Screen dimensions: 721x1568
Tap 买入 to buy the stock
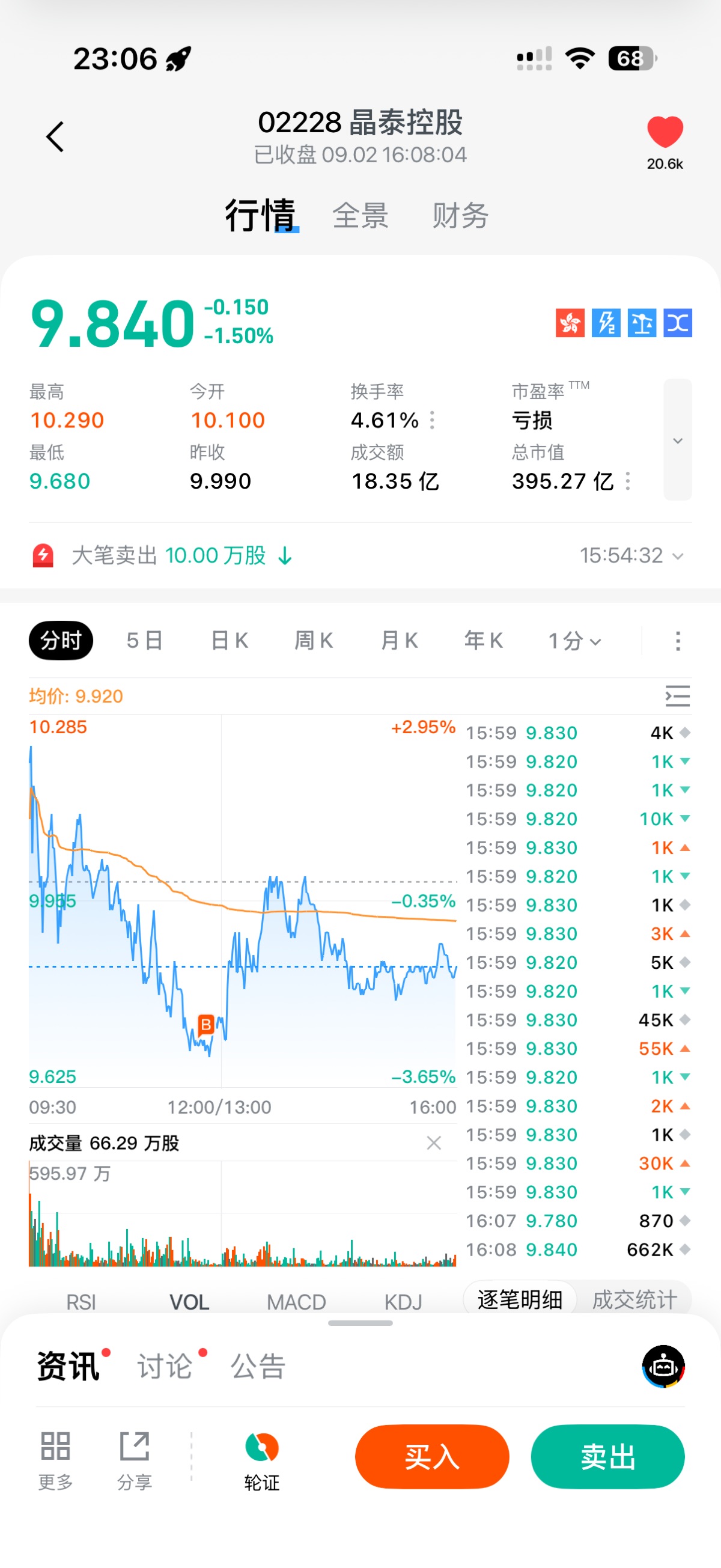432,1457
